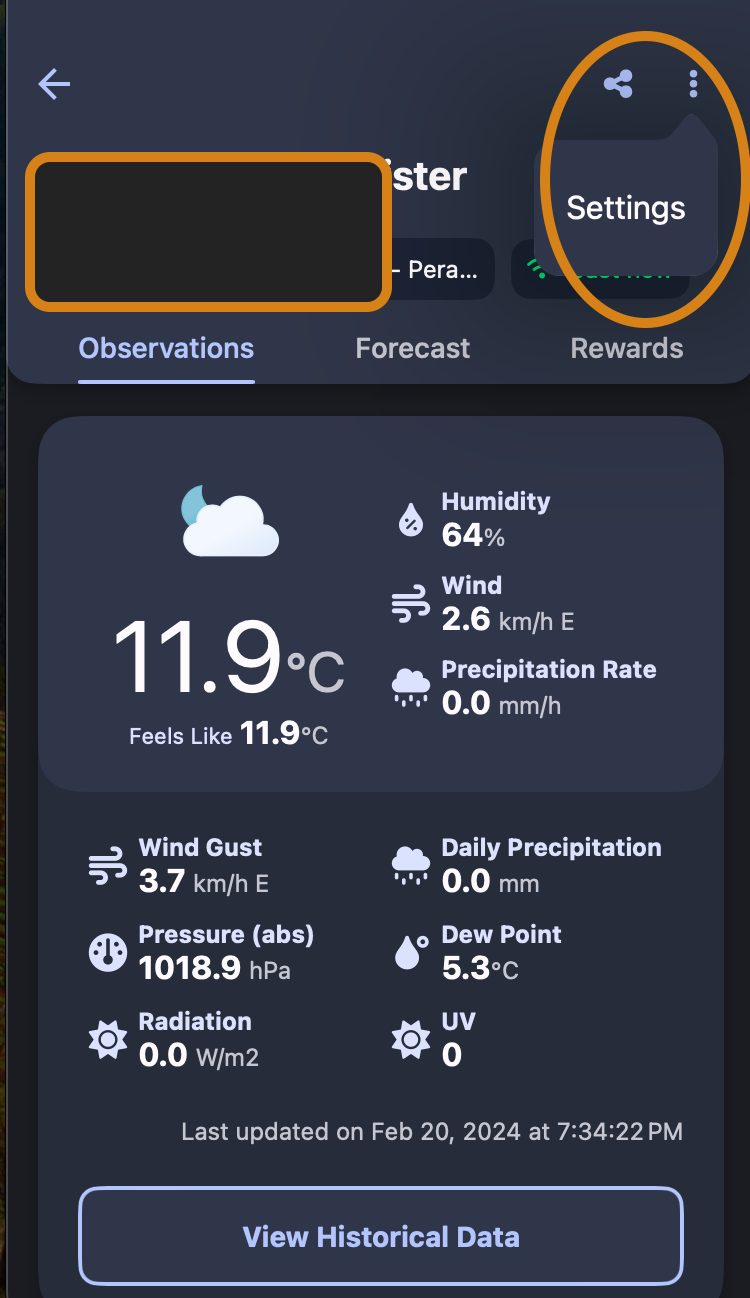Tap View Historical Data button

pyautogui.click(x=381, y=1236)
